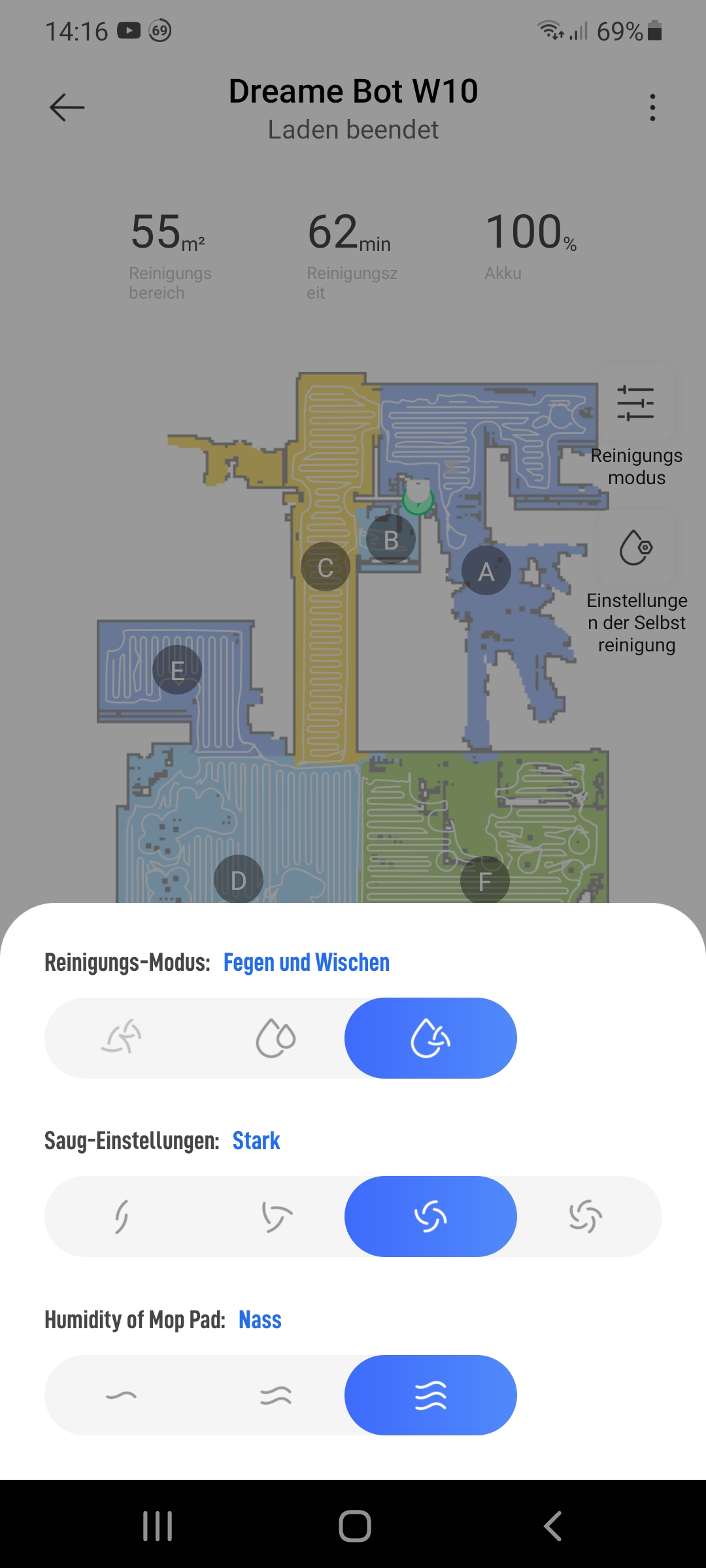706x1568 pixels.
Task: Keep the Stark suction level selected
Action: [431, 1217]
